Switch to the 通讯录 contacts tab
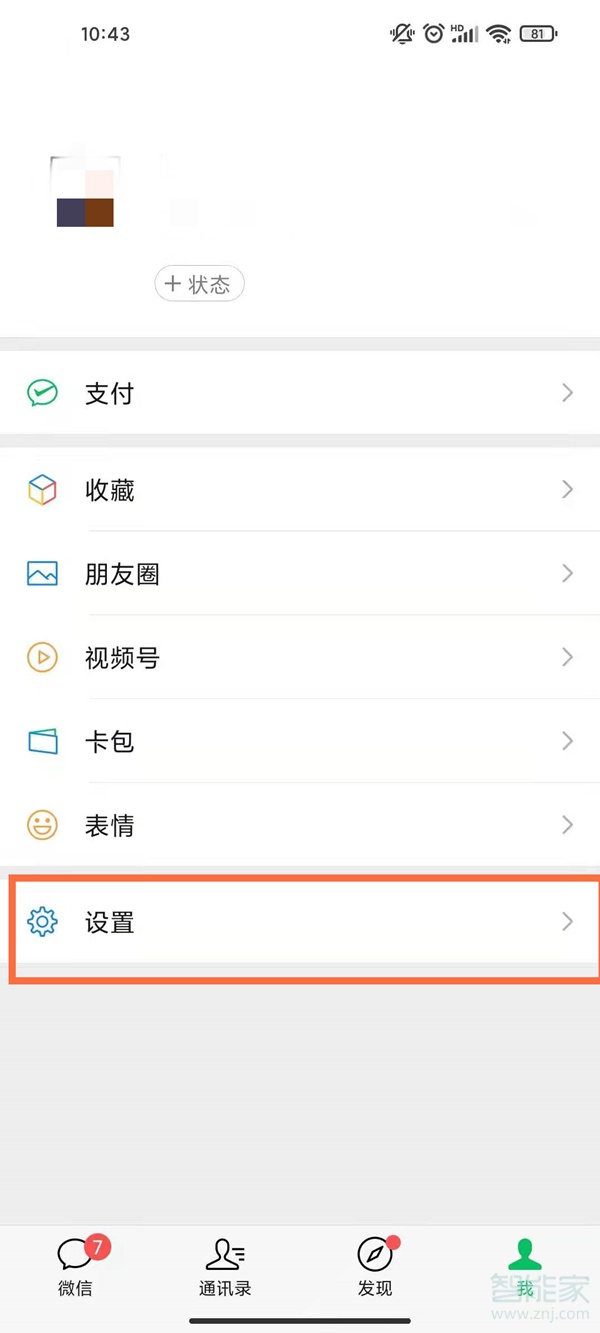600x1333 pixels. click(x=225, y=1267)
